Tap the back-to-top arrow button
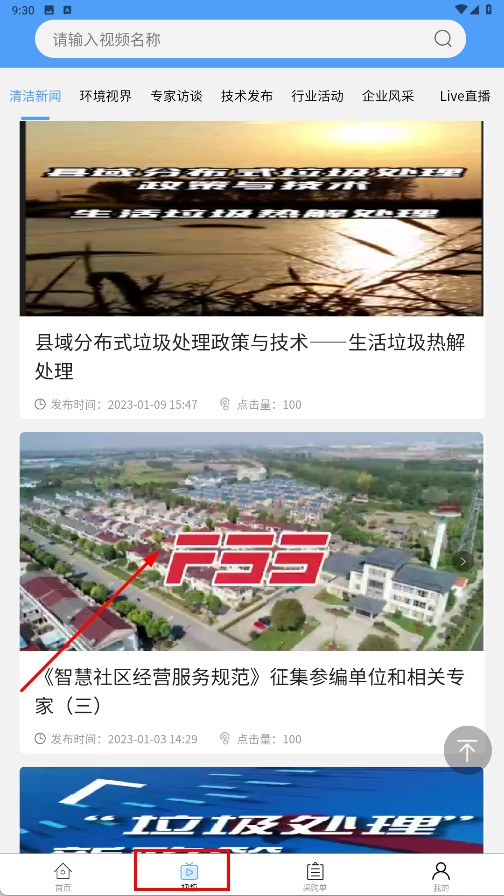The height and width of the screenshot is (896, 504). 467,750
